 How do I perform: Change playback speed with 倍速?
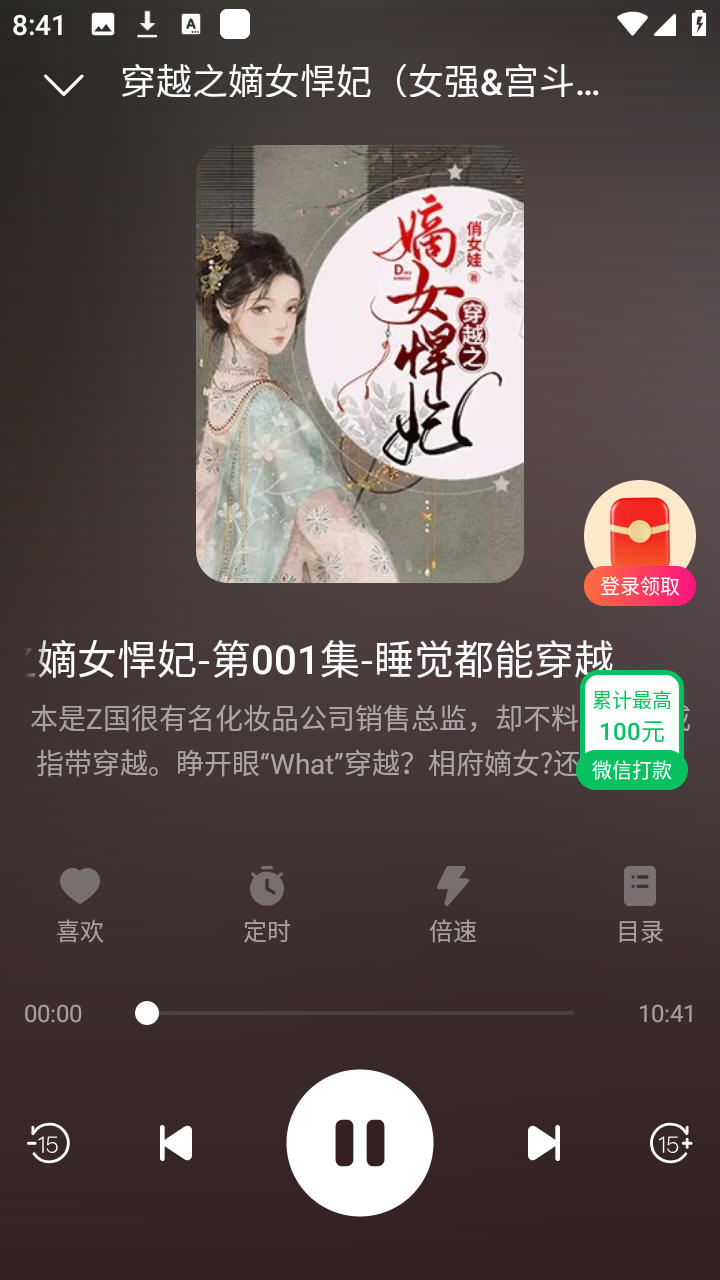(453, 905)
